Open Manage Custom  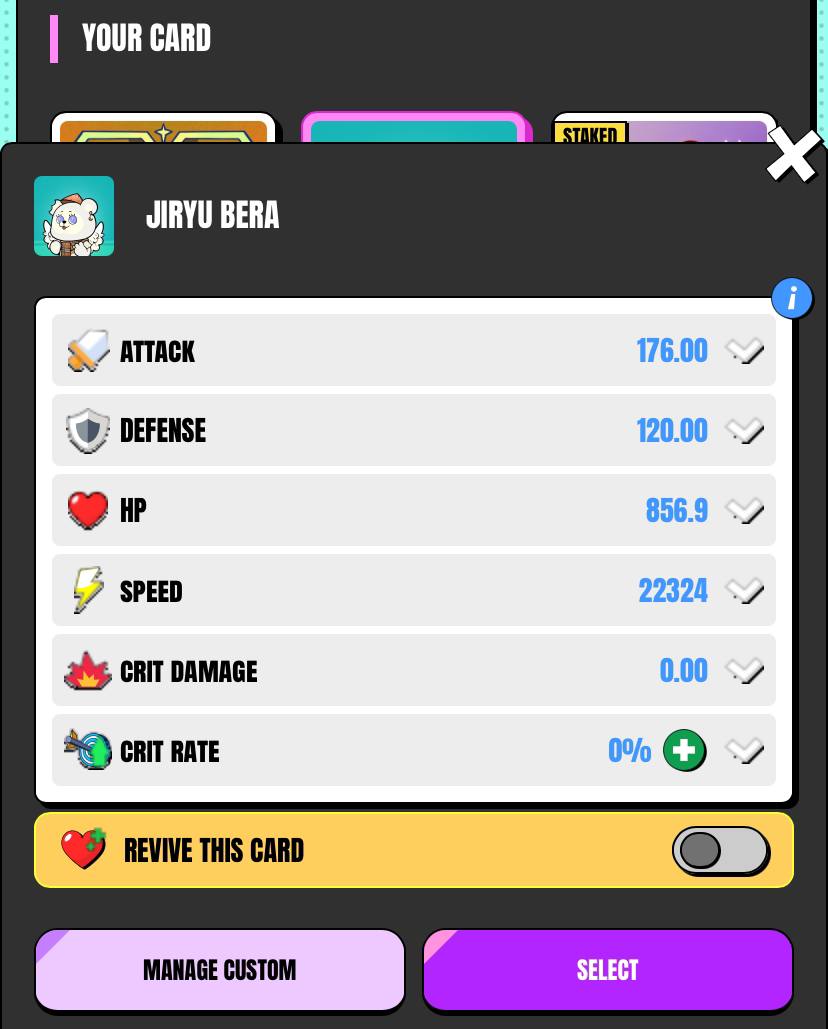pos(220,970)
